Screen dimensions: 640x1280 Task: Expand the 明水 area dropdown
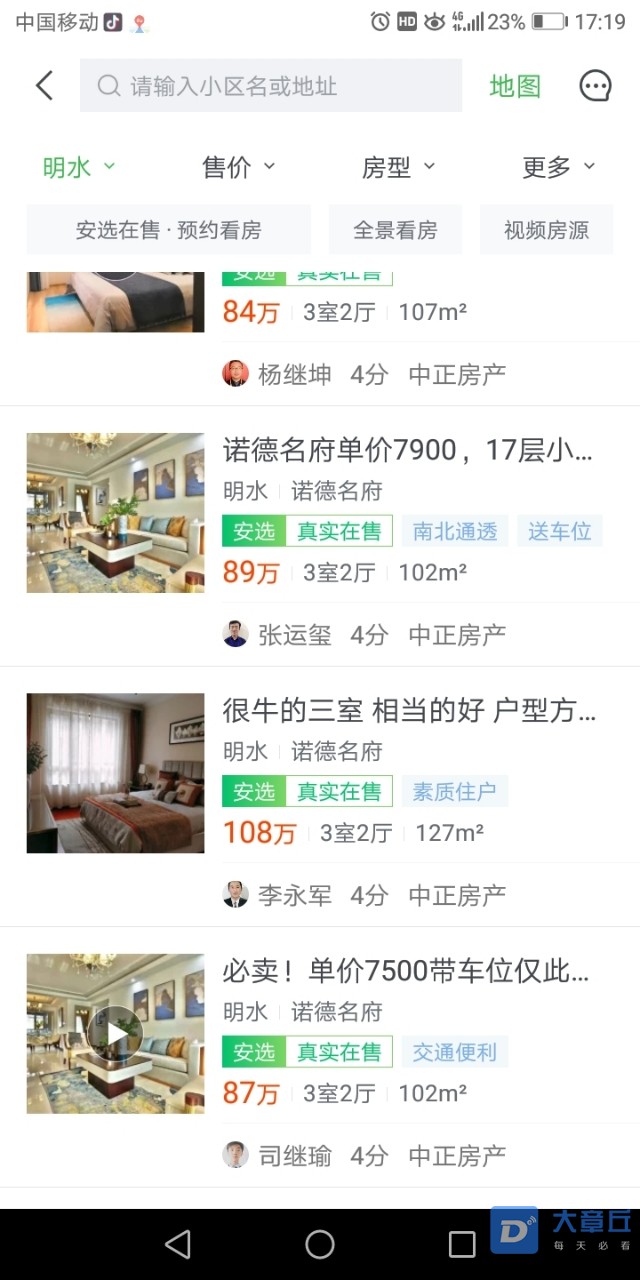point(79,167)
